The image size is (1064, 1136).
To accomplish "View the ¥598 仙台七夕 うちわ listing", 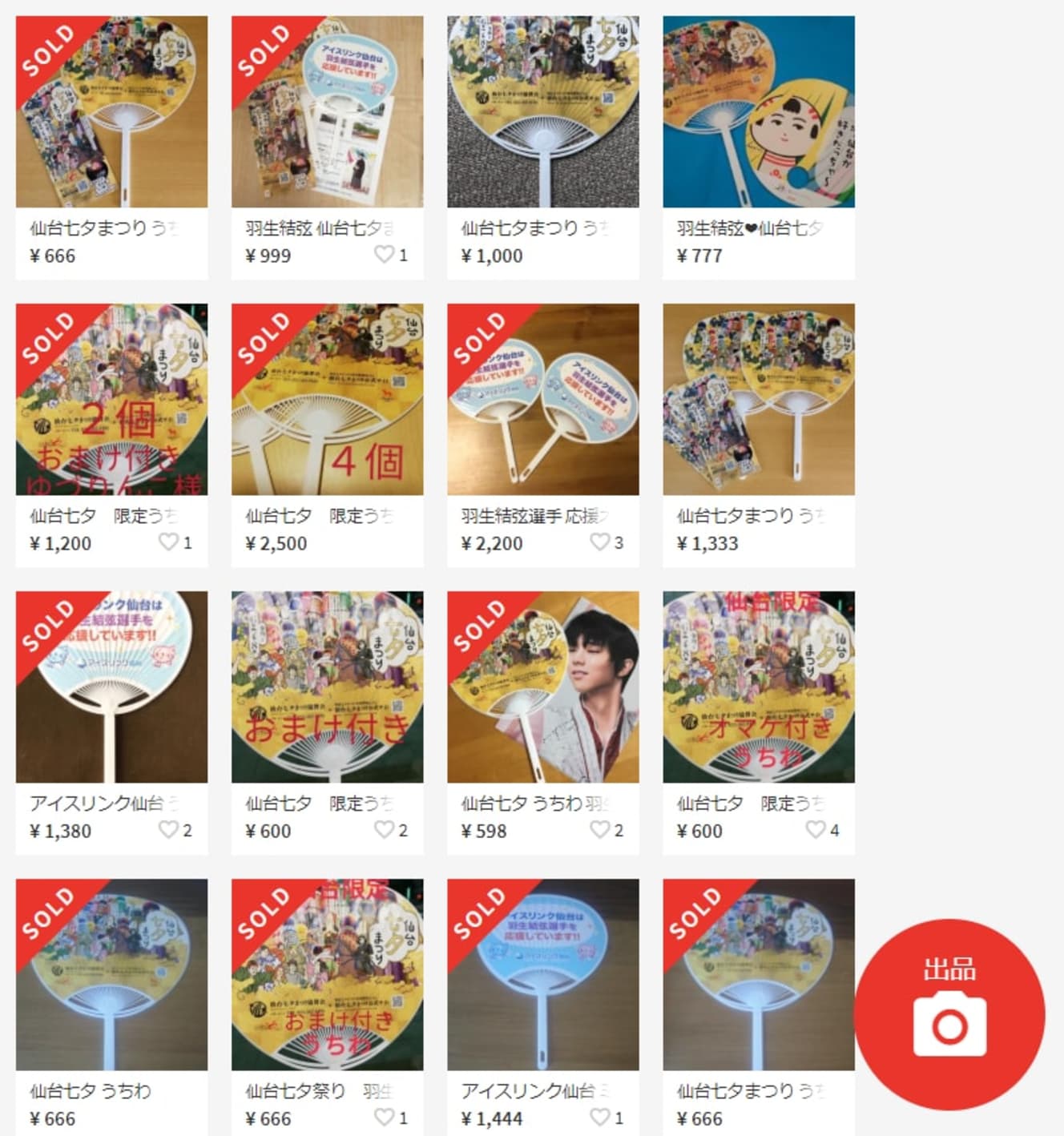I will click(x=542, y=687).
